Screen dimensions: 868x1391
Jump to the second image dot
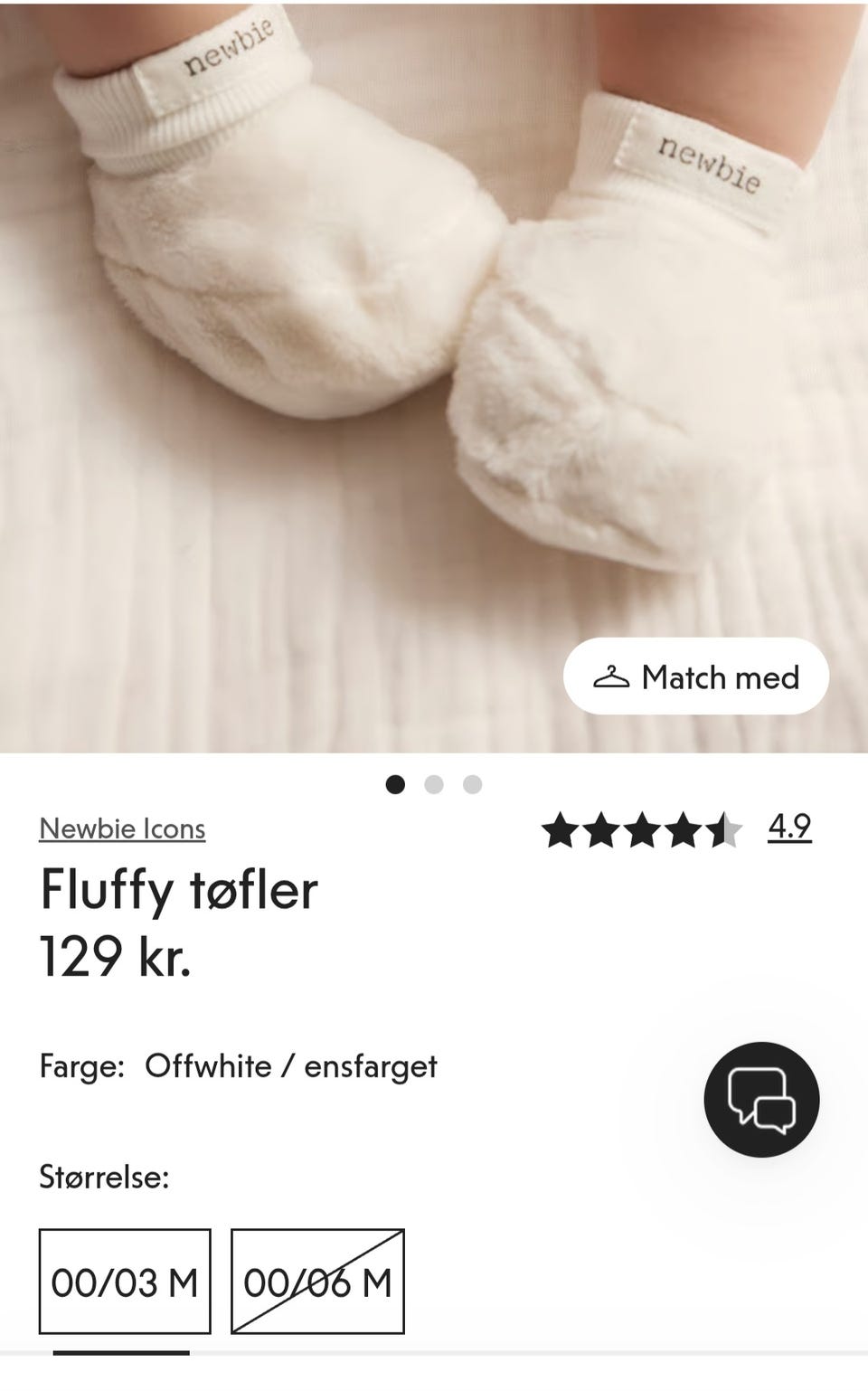(434, 784)
